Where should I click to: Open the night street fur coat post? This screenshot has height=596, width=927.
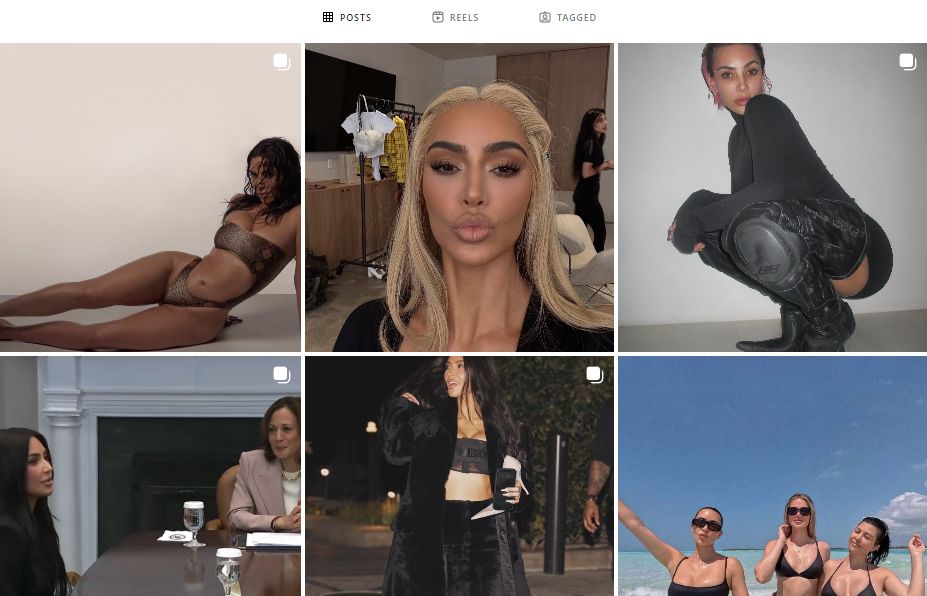coord(459,476)
